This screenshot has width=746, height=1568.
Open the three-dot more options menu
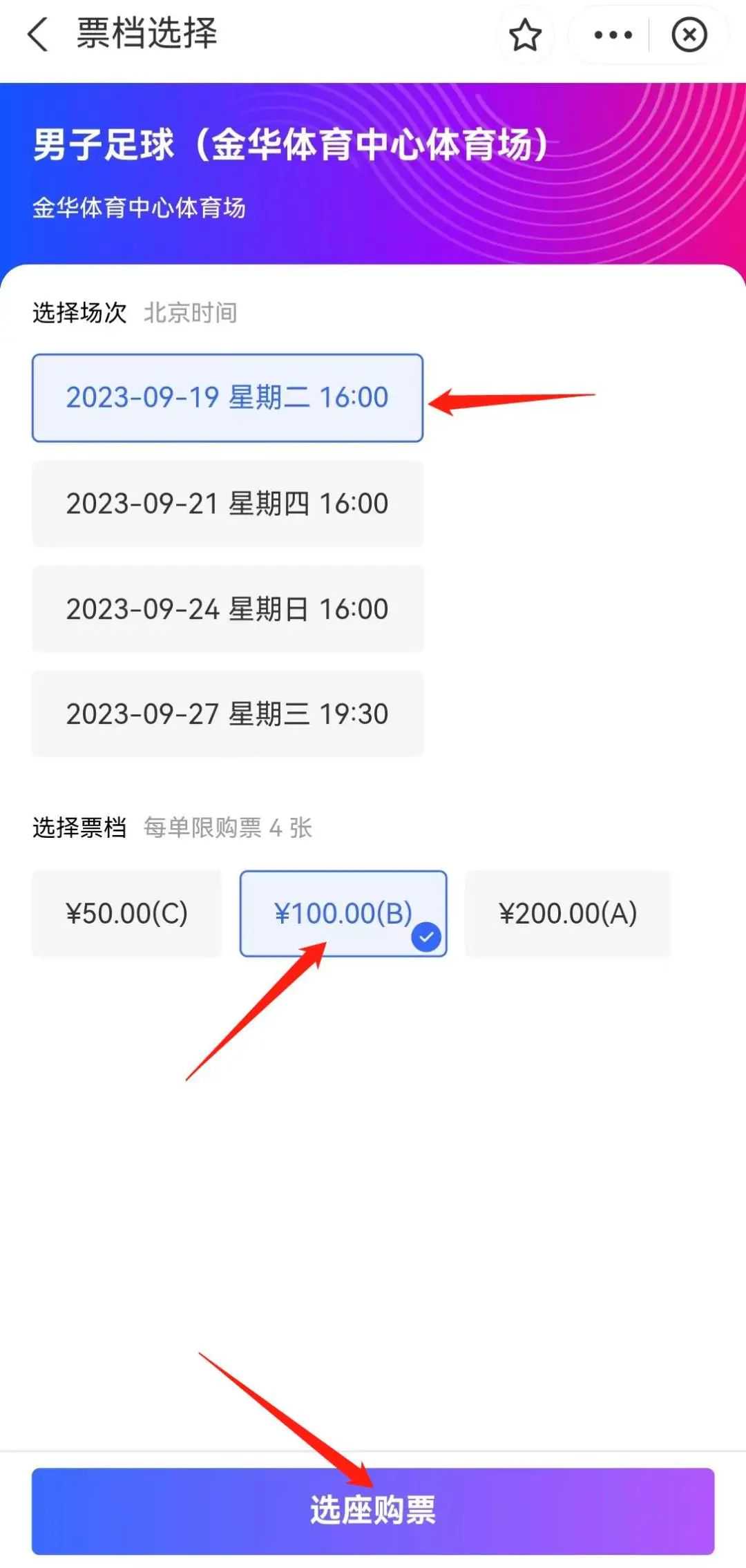613,35
